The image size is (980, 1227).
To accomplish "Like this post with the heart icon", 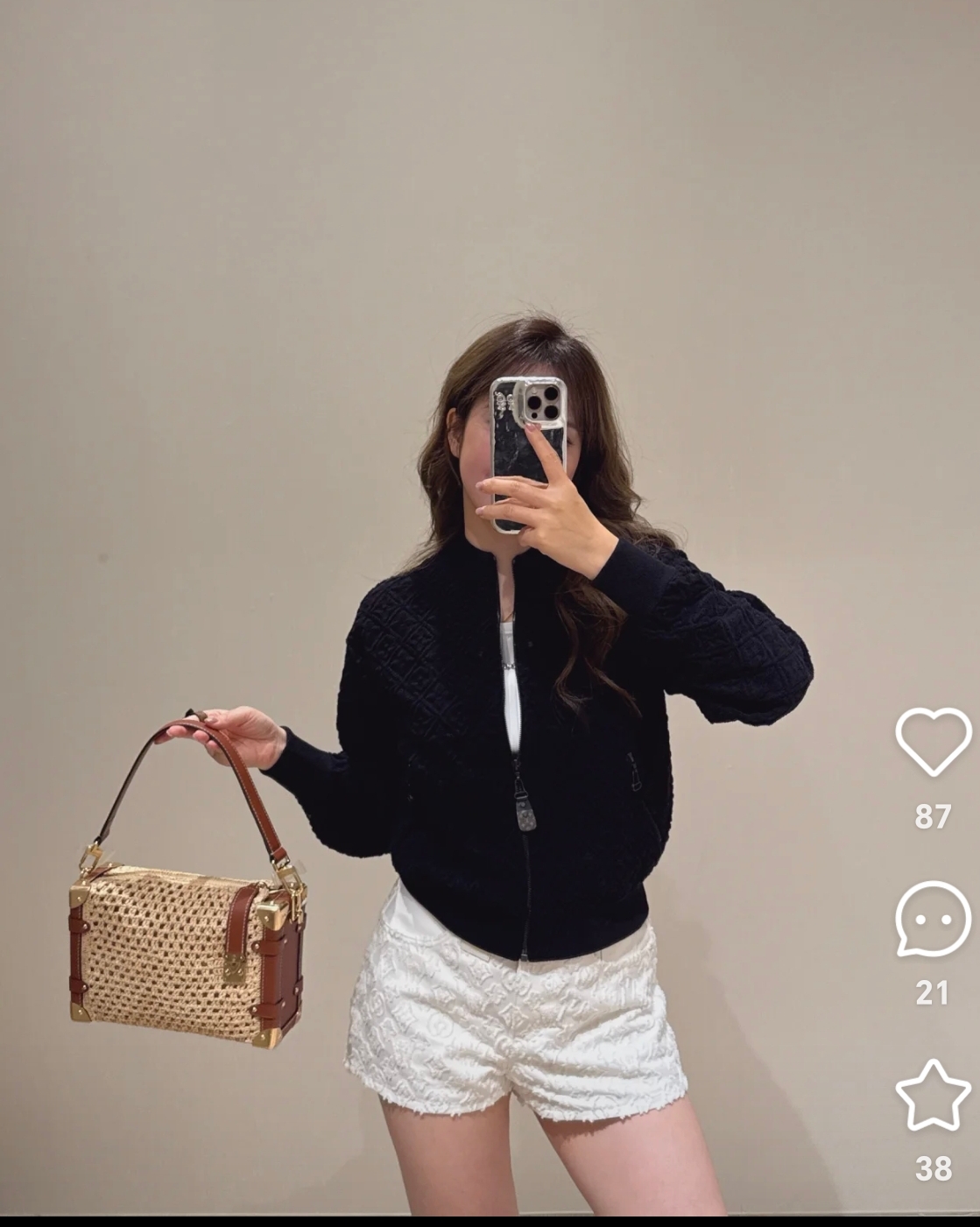I will (933, 742).
